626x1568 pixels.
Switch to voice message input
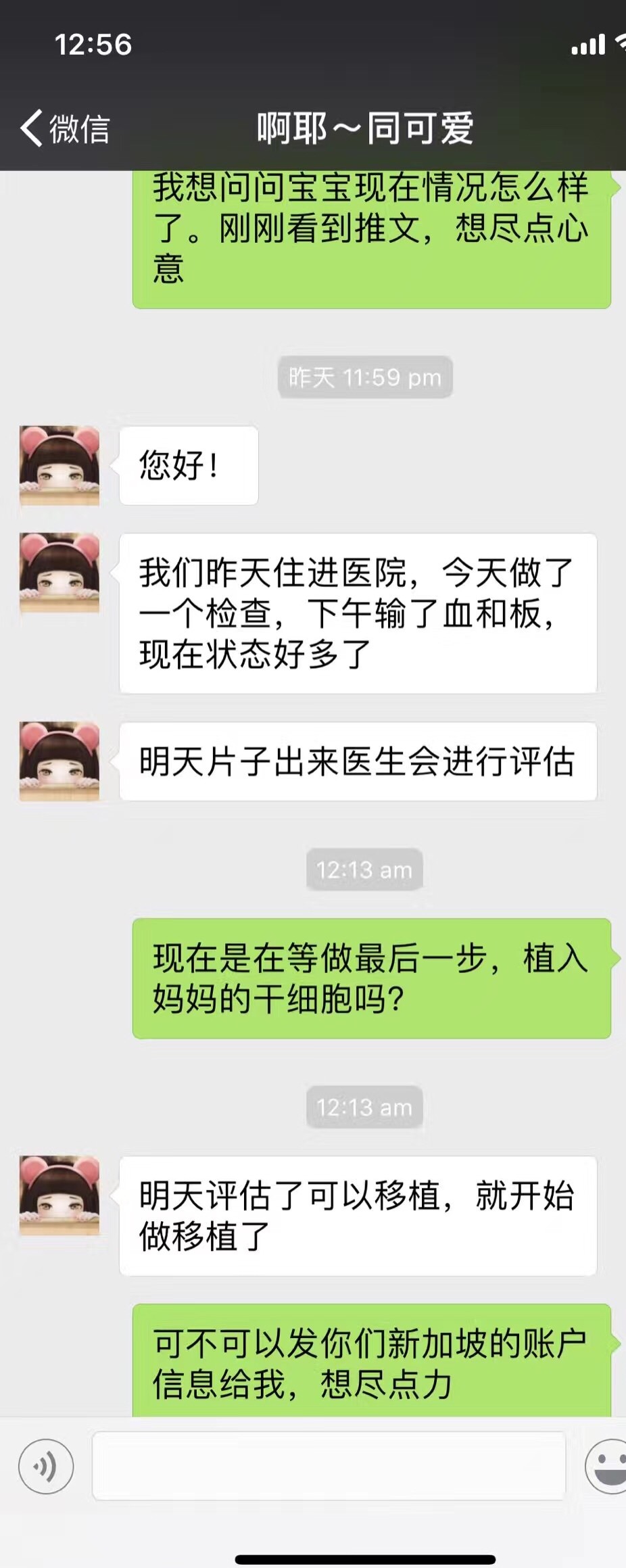pos(46,1466)
